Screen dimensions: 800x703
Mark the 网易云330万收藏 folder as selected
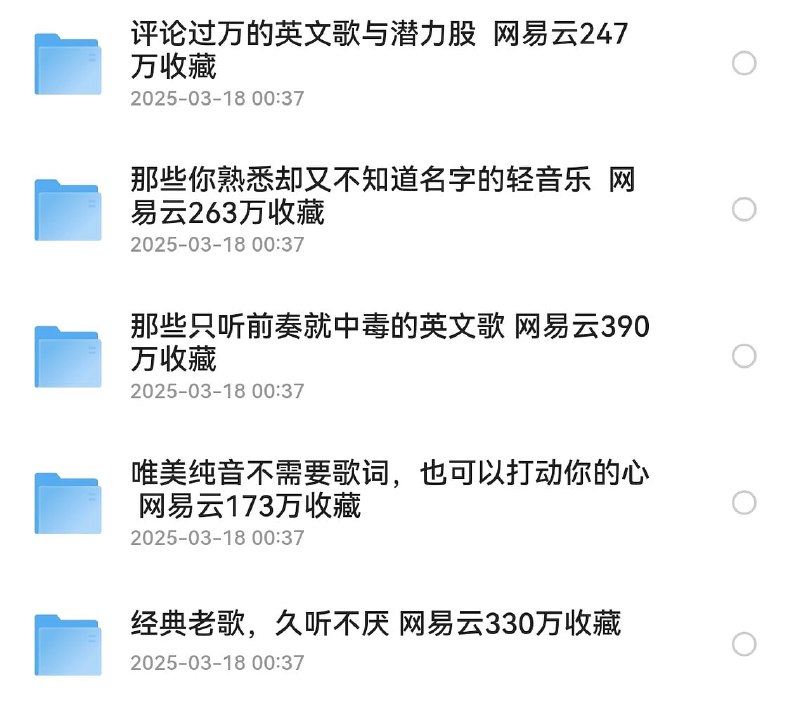744,644
